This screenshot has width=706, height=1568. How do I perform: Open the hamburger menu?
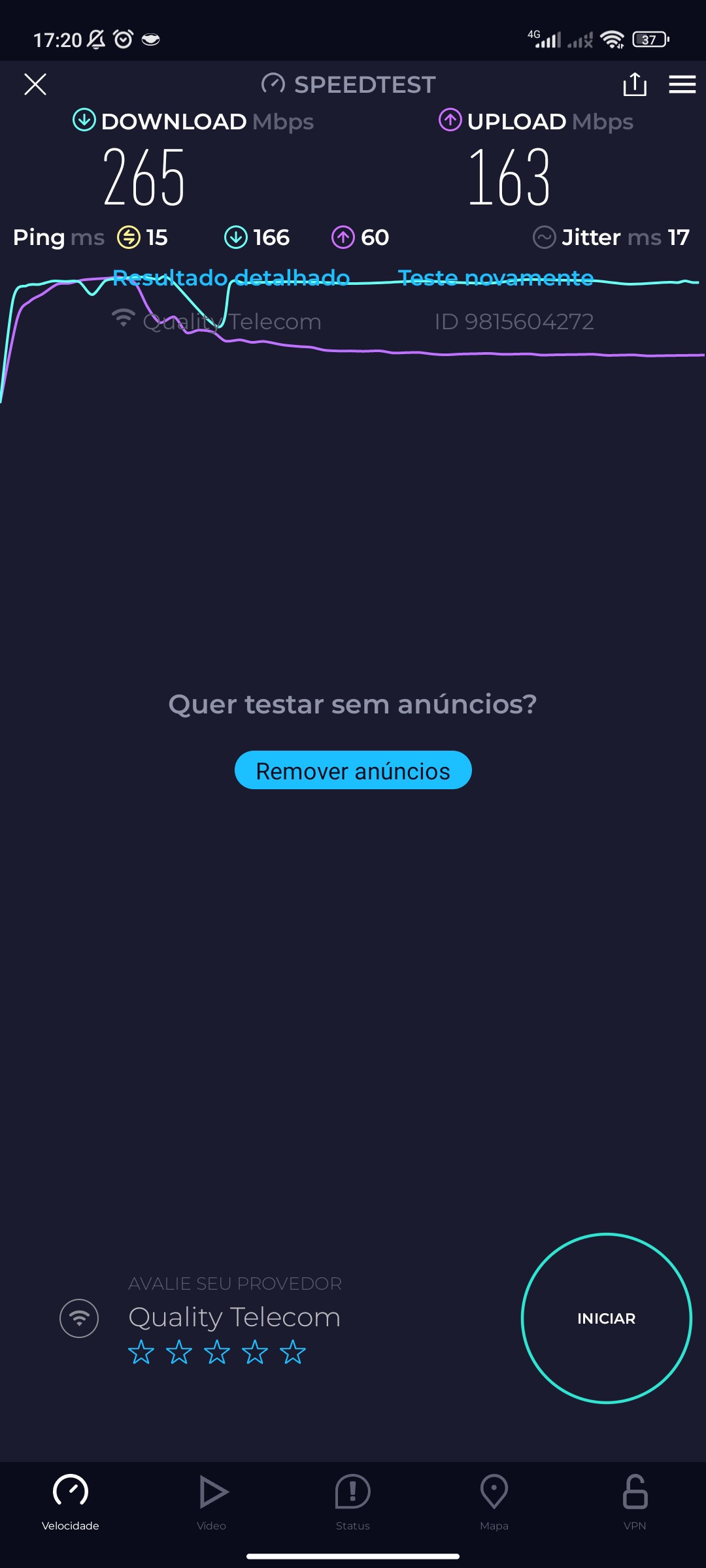tap(682, 84)
